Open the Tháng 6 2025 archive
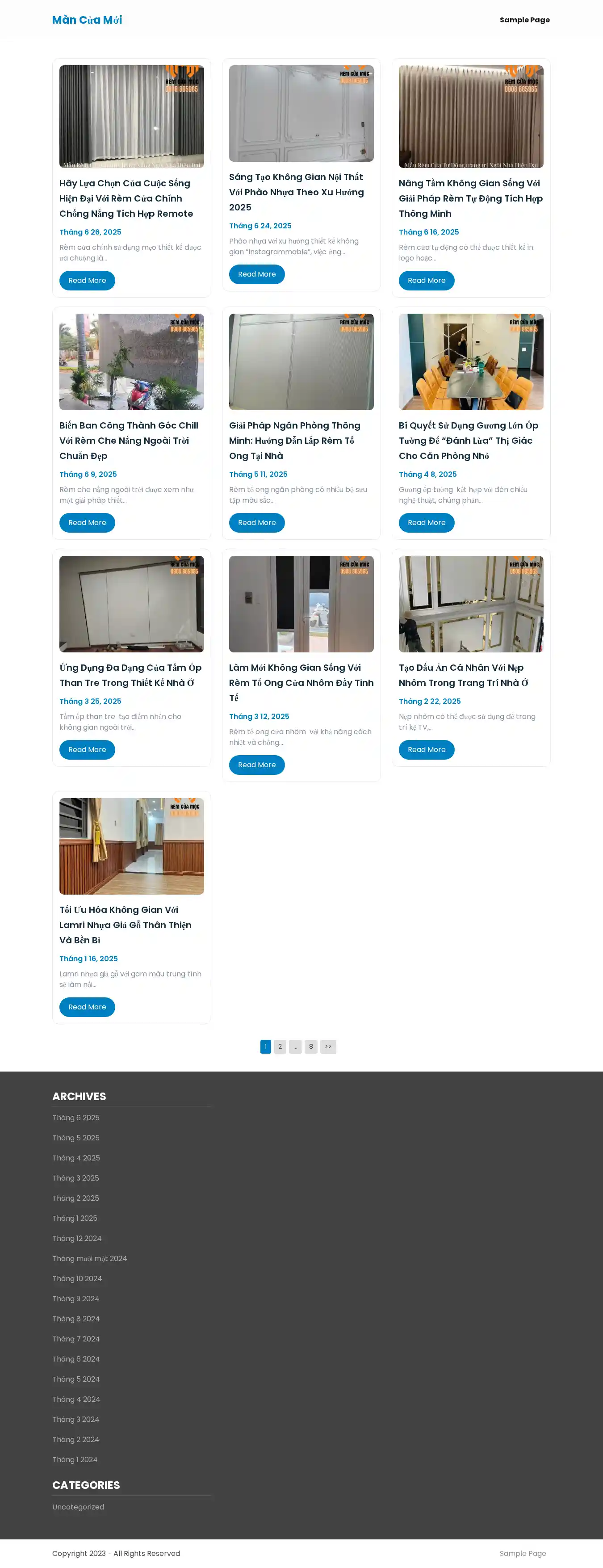Image resolution: width=603 pixels, height=1568 pixels. coord(76,1118)
